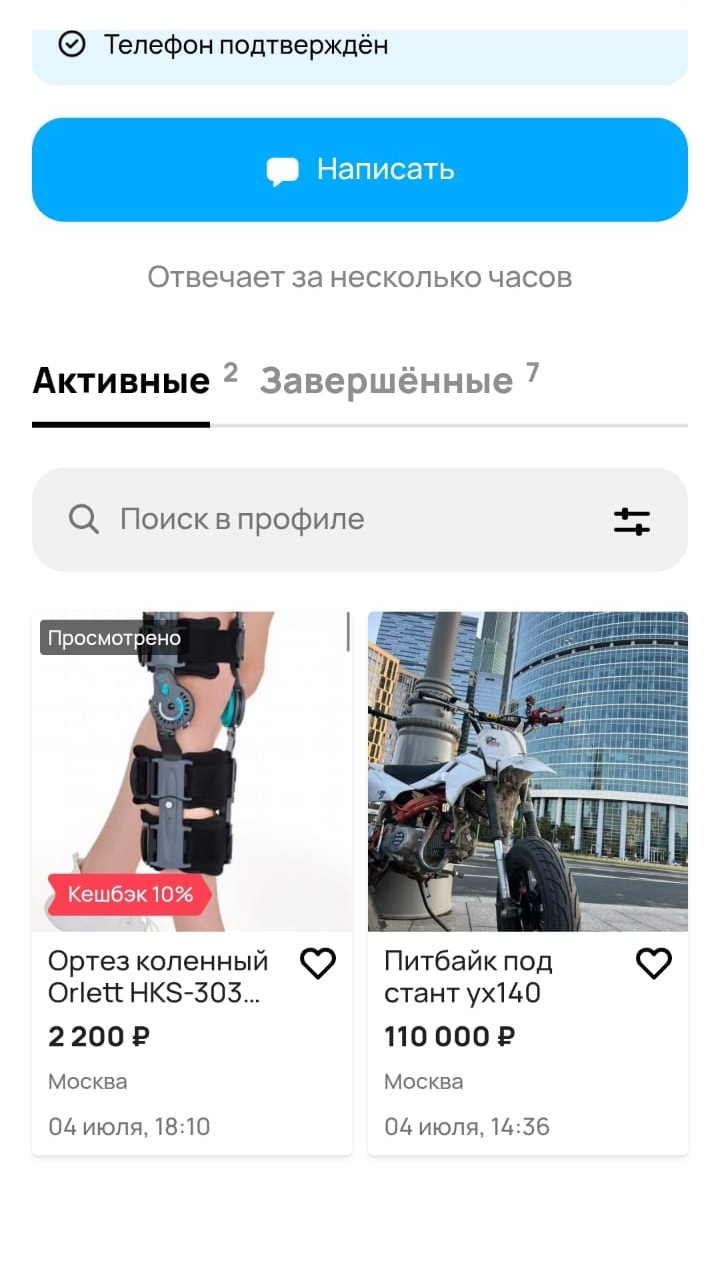Open the filter settings icon

(x=631, y=521)
